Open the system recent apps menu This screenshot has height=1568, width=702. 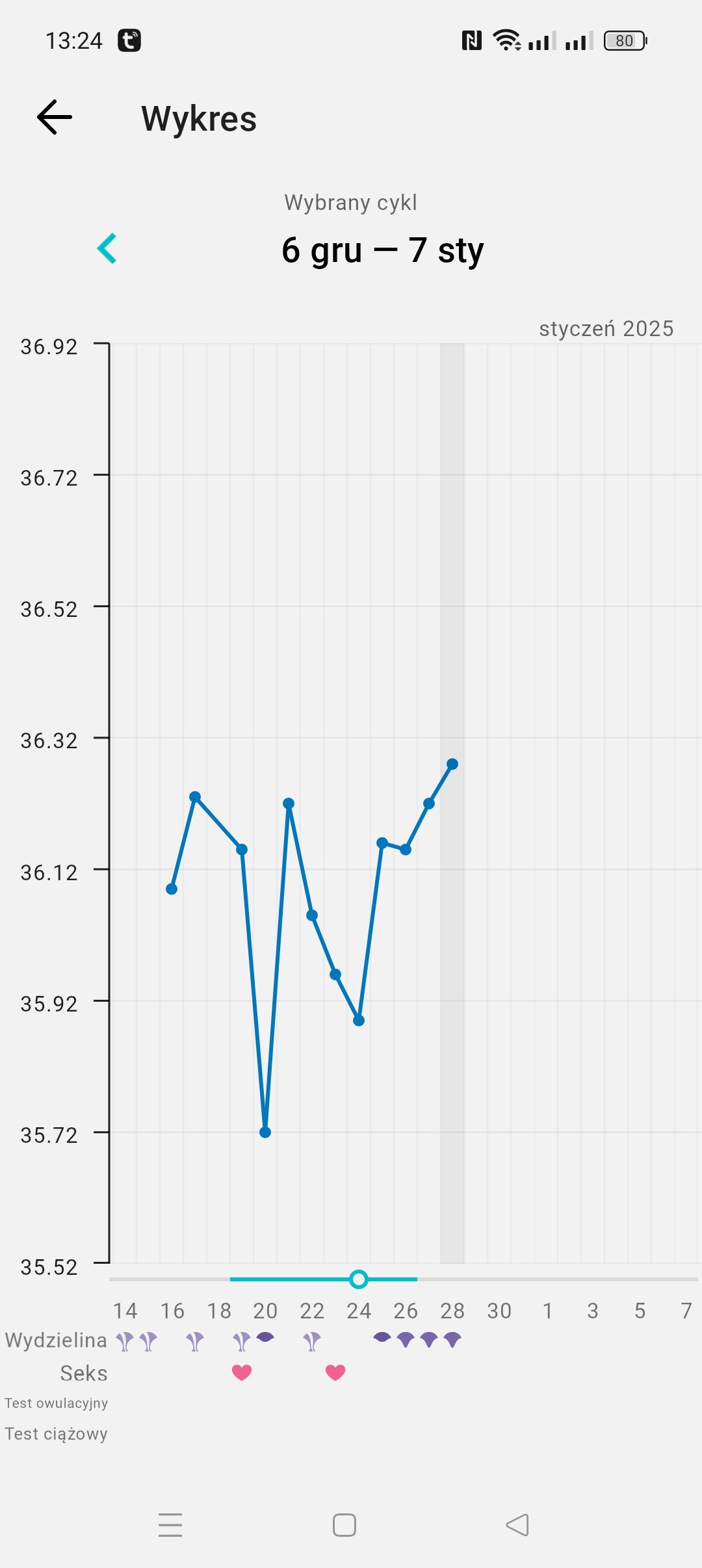170,1524
